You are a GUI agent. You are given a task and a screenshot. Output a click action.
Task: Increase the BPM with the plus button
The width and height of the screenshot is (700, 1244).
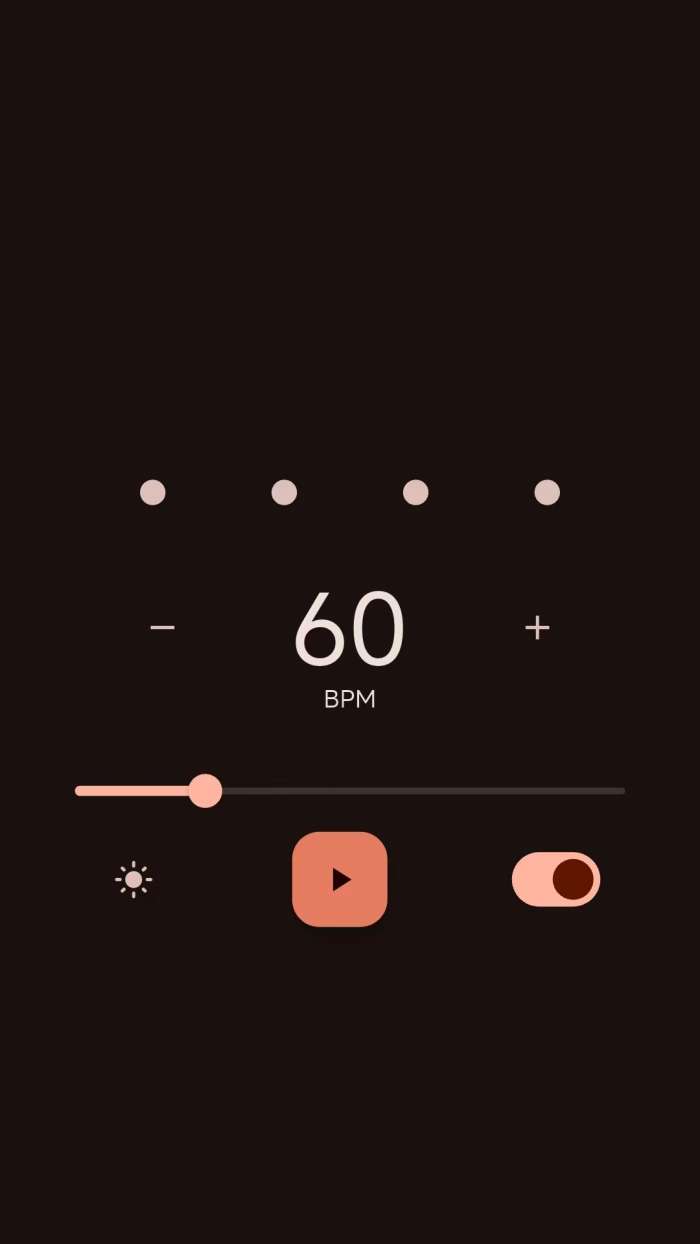click(537, 627)
